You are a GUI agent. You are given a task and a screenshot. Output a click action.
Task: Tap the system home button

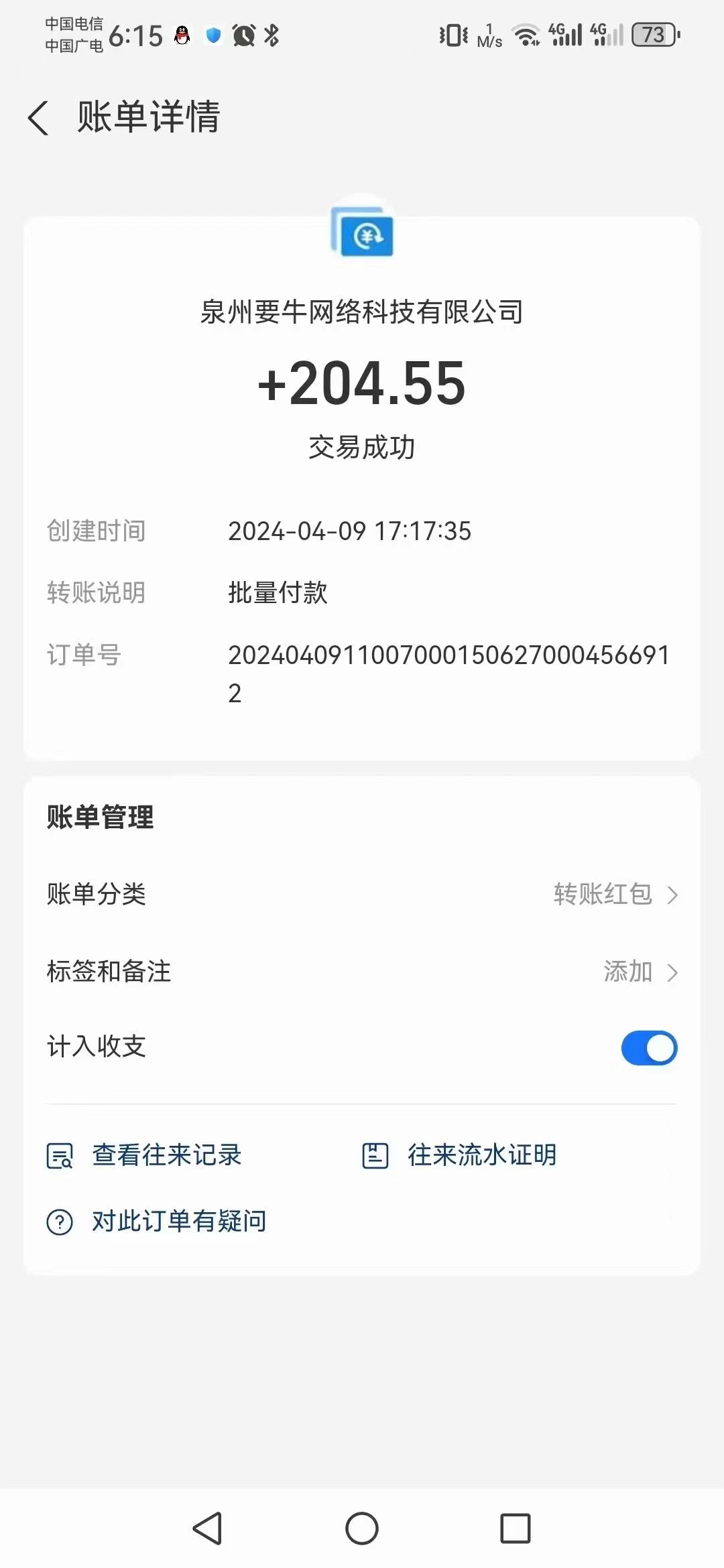(362, 1528)
